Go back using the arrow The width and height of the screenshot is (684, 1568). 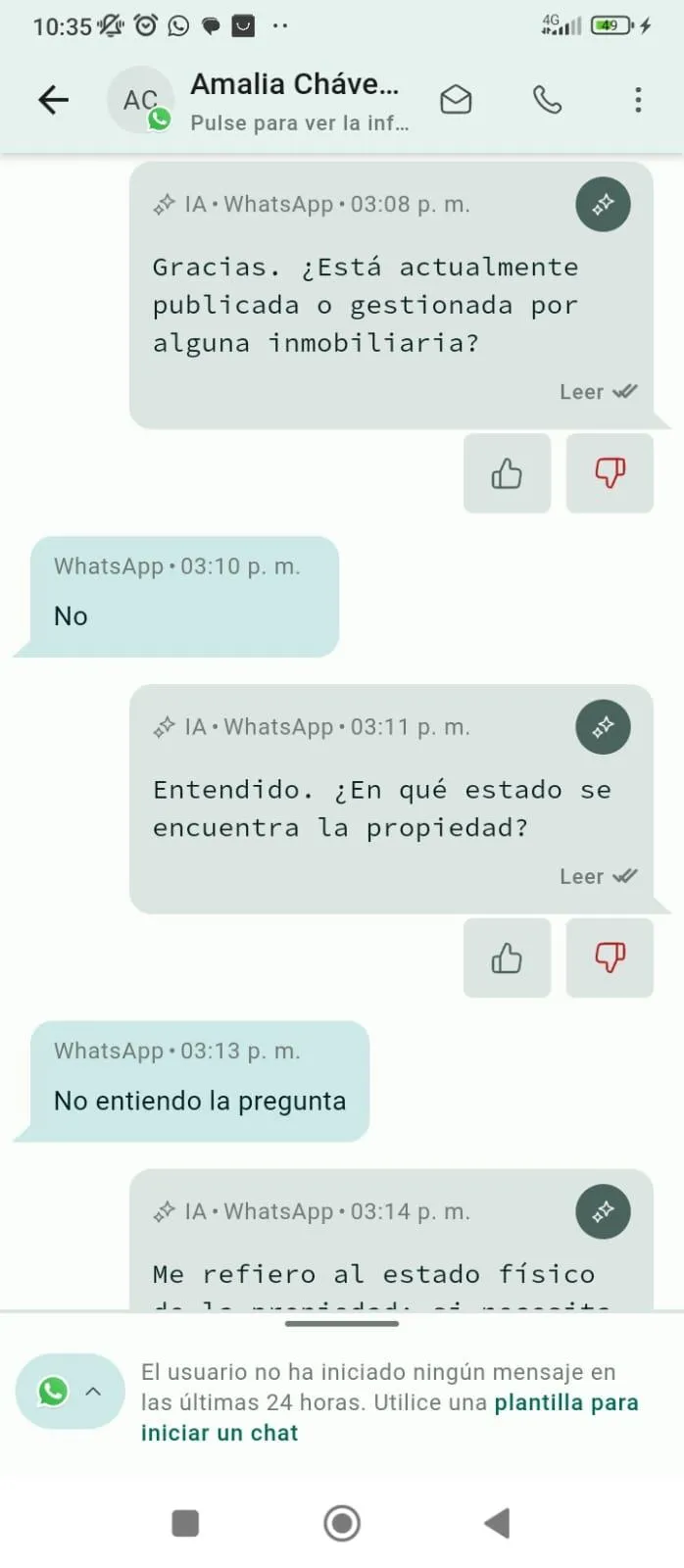[53, 99]
